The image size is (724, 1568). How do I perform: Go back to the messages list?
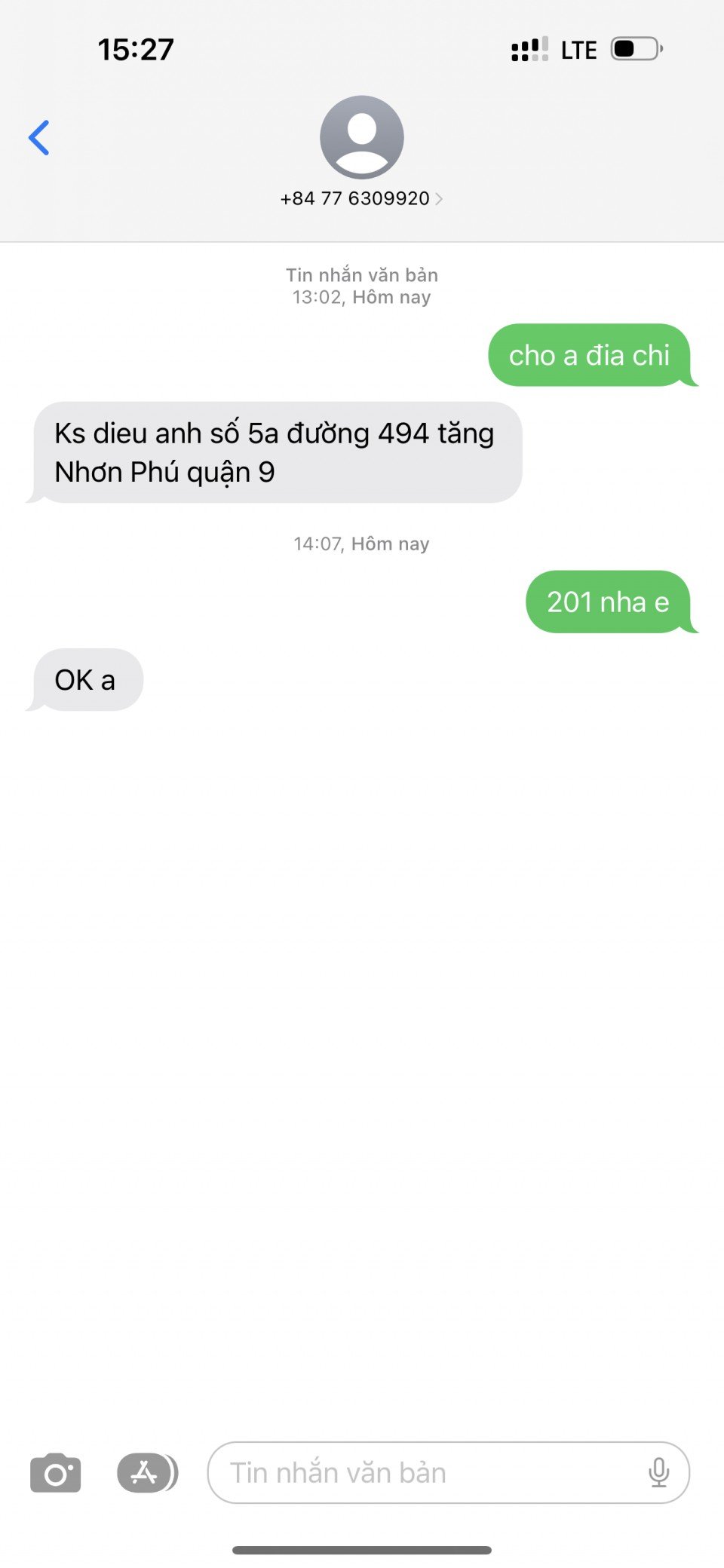[39, 138]
